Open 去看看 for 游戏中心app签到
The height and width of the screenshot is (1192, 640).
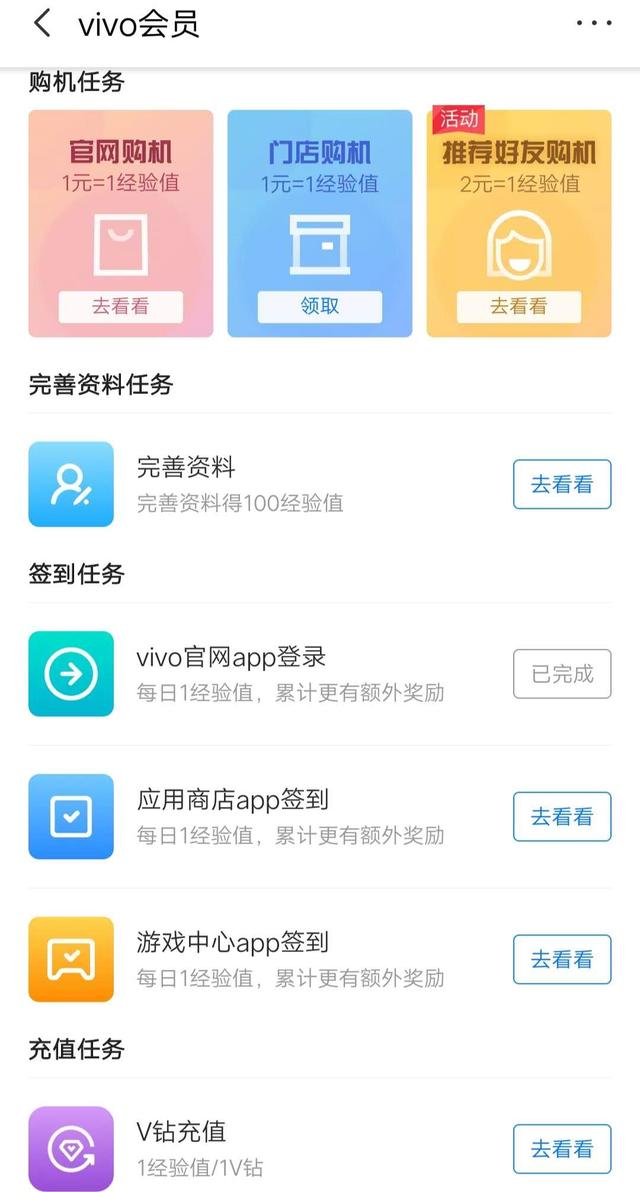pyautogui.click(x=562, y=959)
